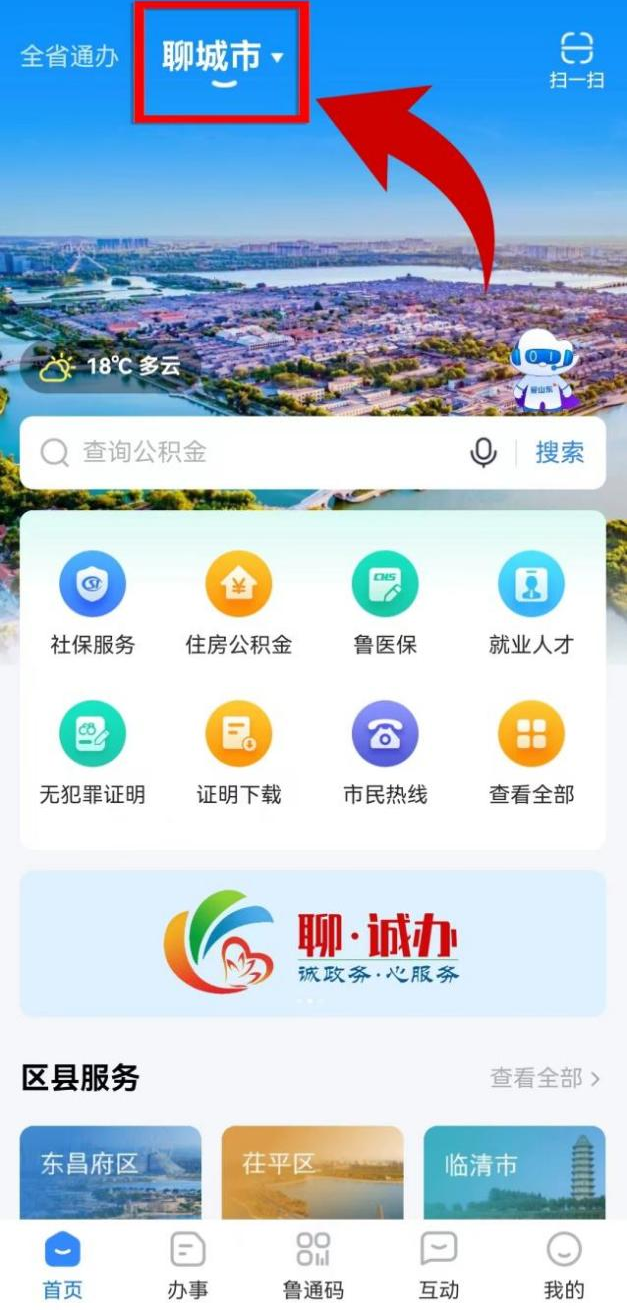Switch to the 办事 tab
The image size is (628, 1311).
(188, 1265)
